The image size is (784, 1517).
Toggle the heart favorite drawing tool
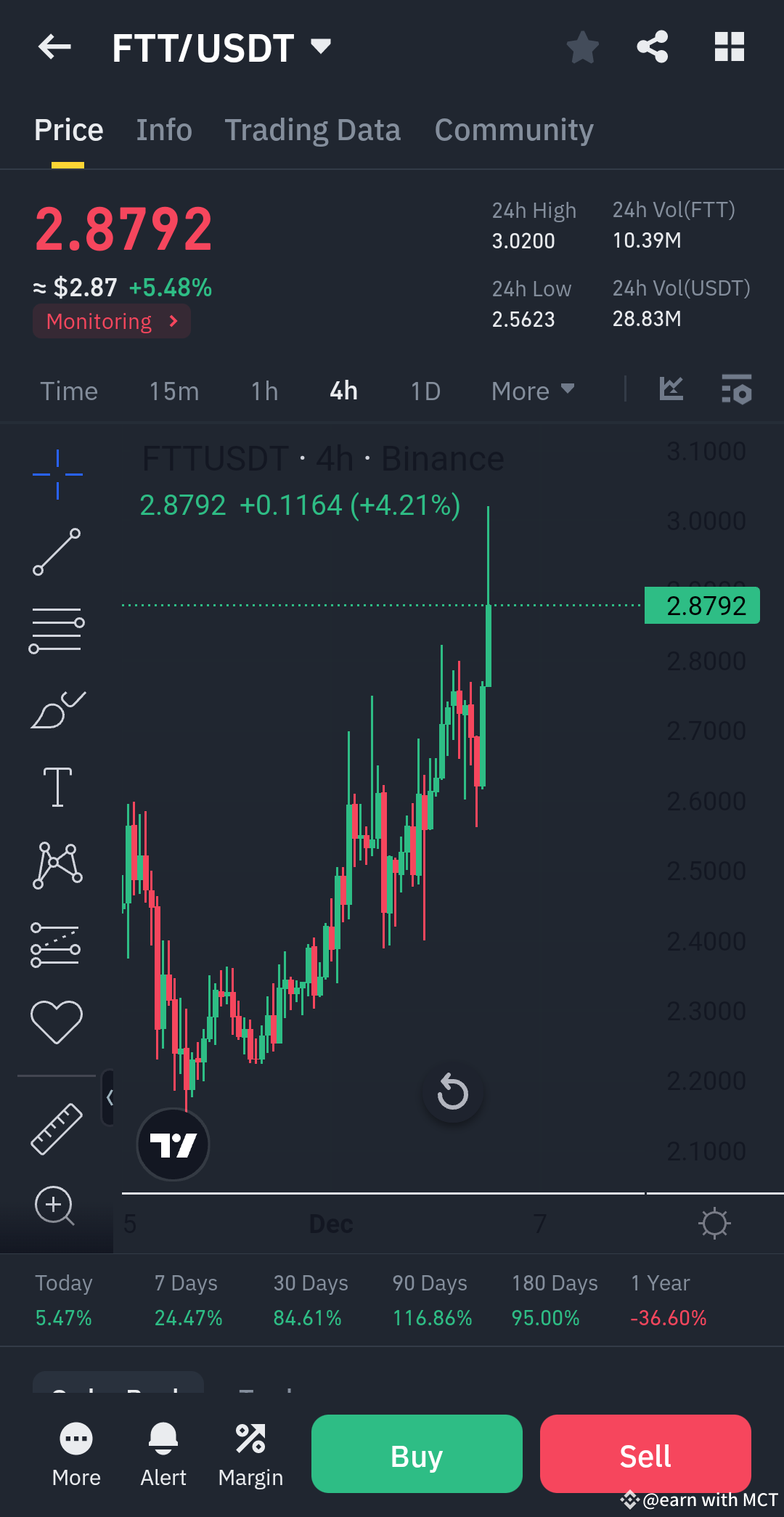point(57,1018)
